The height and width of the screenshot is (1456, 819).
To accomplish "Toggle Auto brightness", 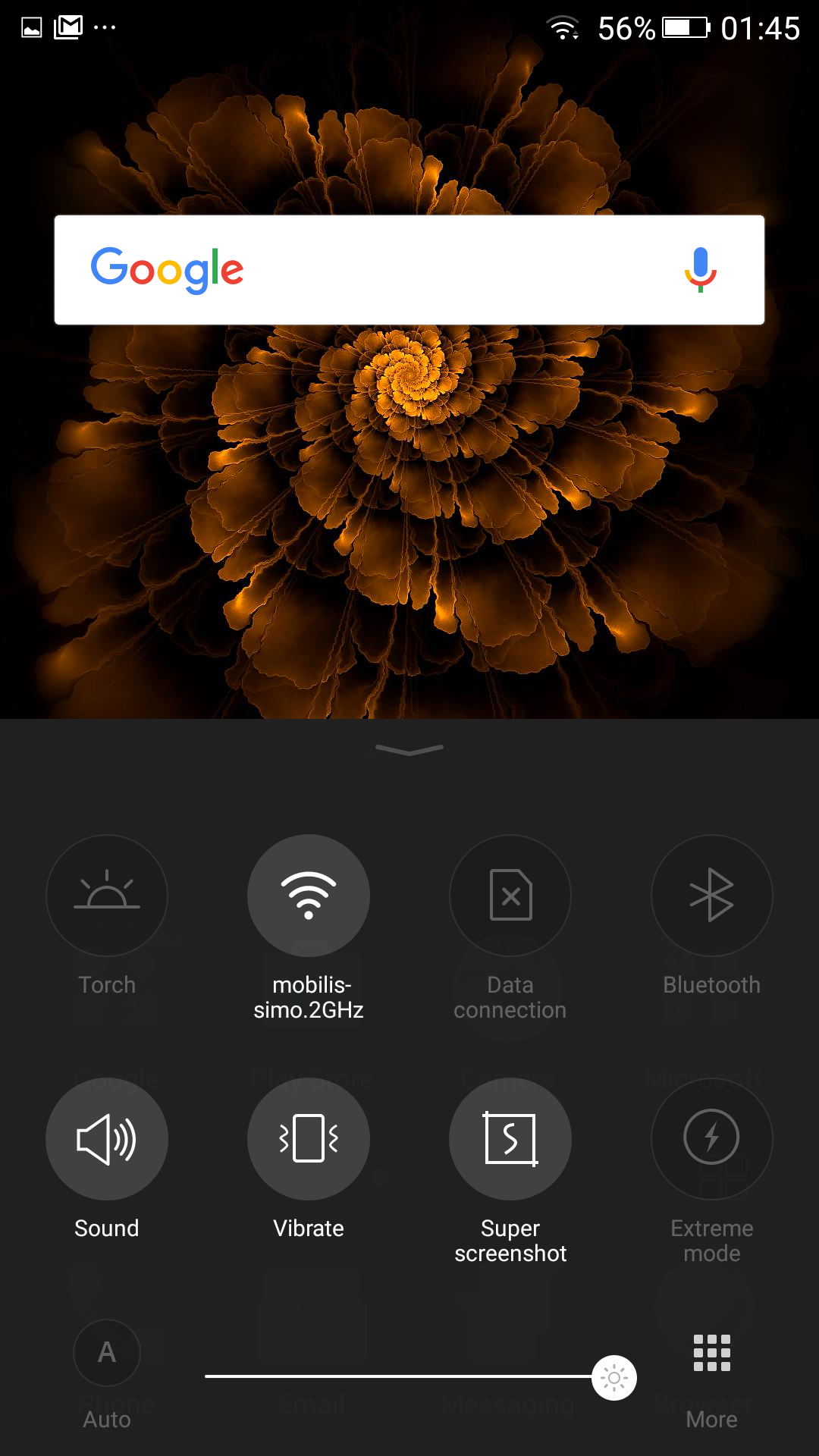I will click(x=107, y=1353).
